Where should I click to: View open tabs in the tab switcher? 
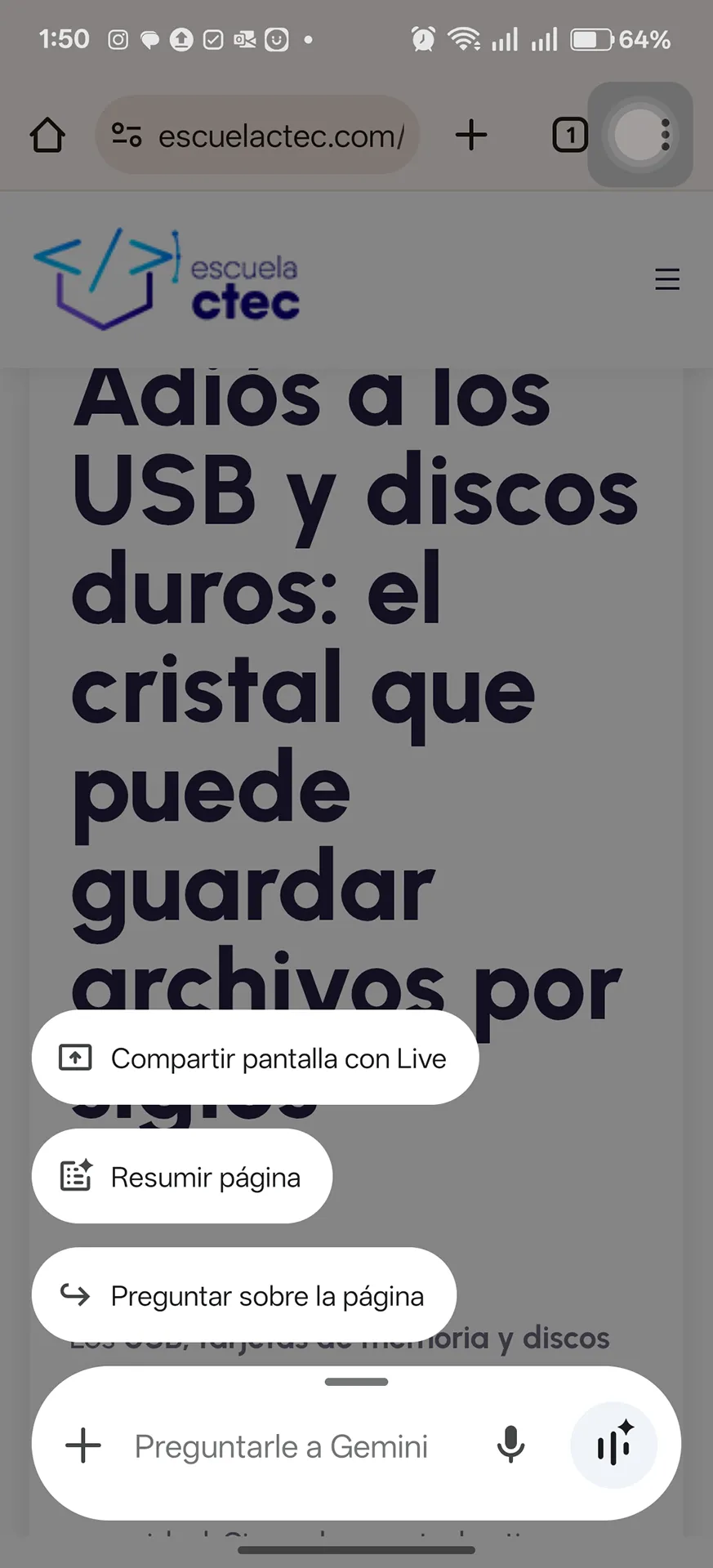[x=570, y=135]
